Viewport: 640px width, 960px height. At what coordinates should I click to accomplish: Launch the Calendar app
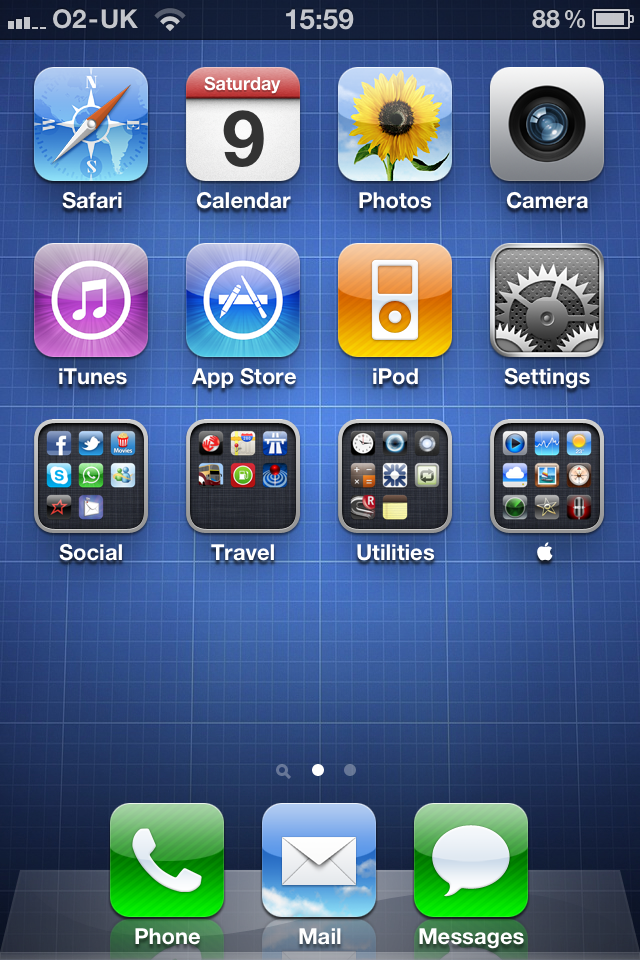[x=243, y=124]
